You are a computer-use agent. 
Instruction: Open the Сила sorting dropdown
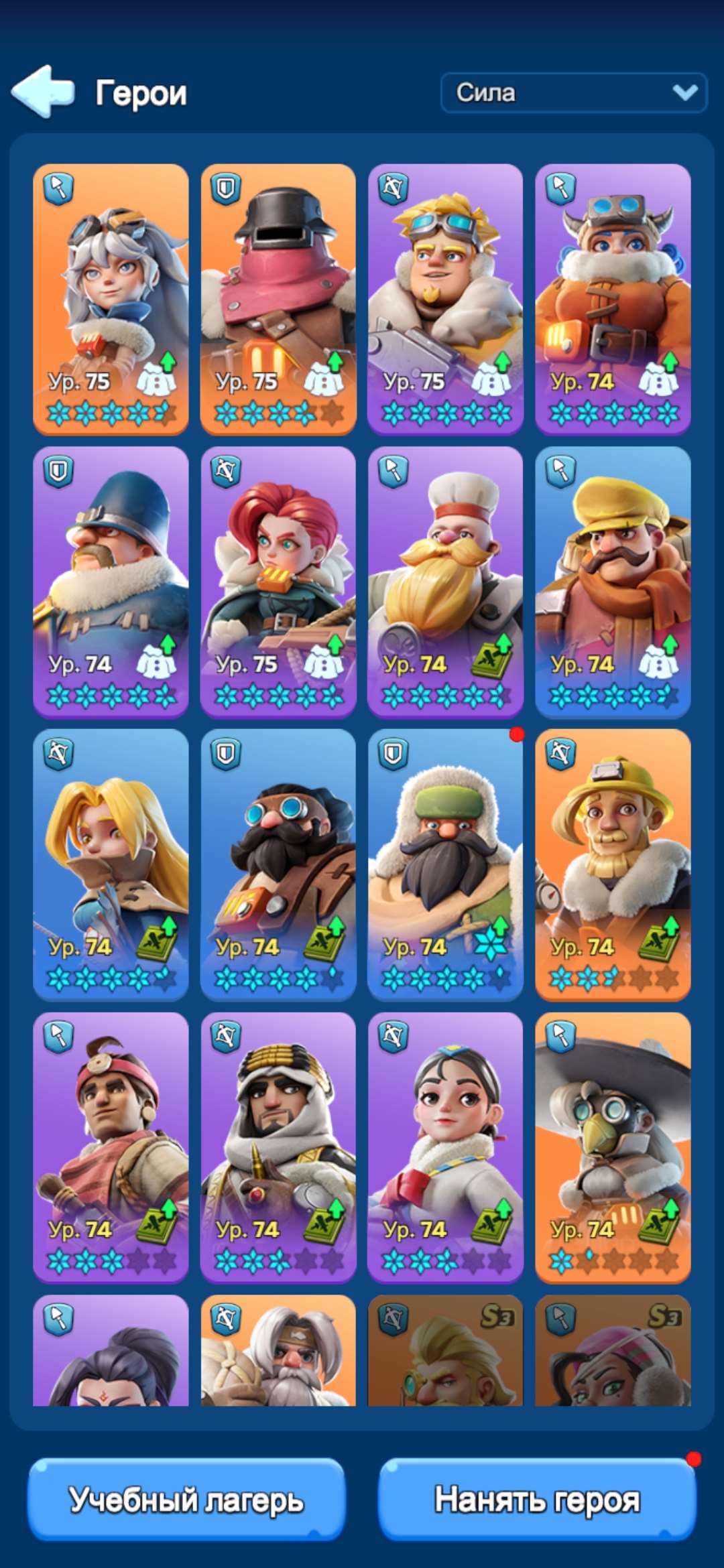coord(574,92)
